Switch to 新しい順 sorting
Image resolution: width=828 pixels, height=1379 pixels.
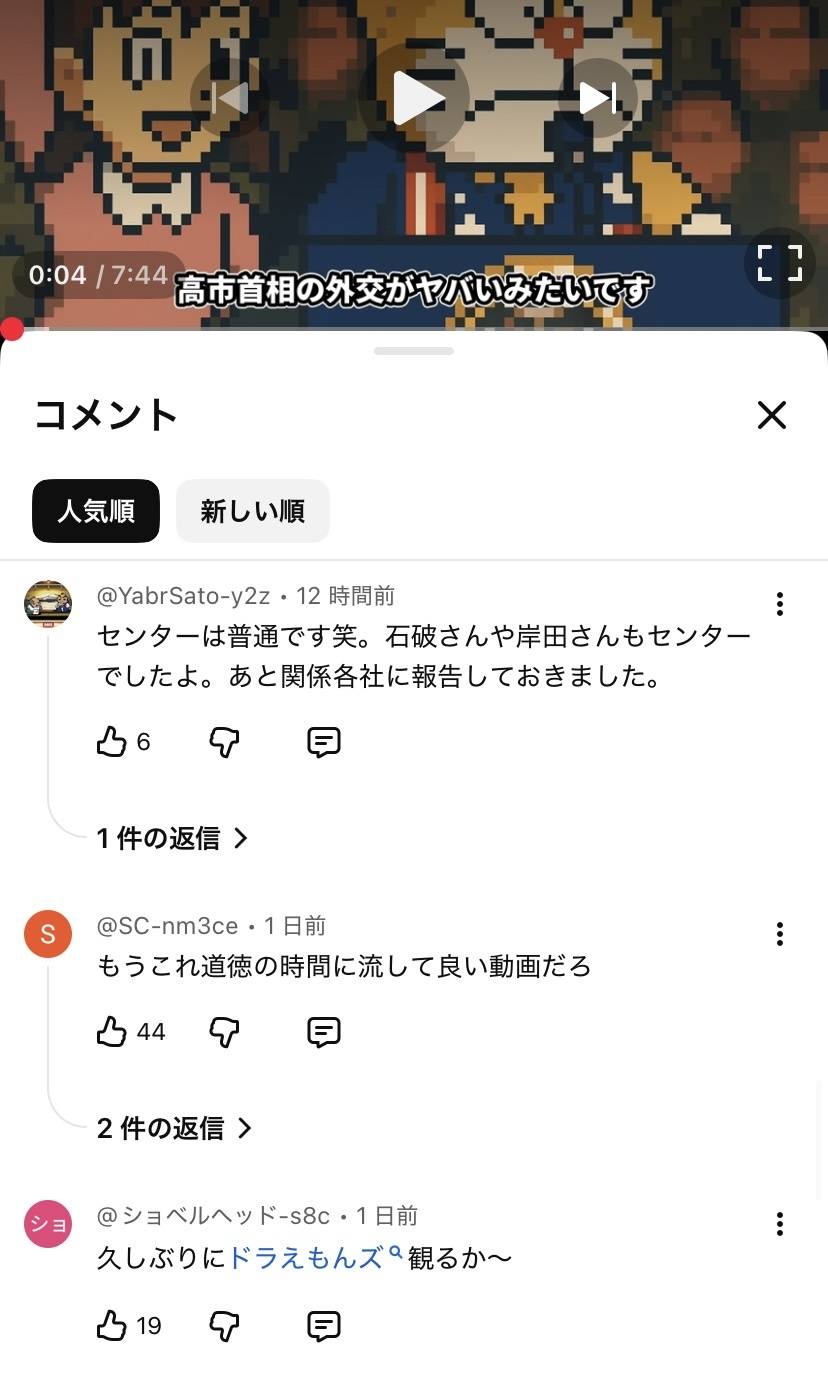(252, 511)
